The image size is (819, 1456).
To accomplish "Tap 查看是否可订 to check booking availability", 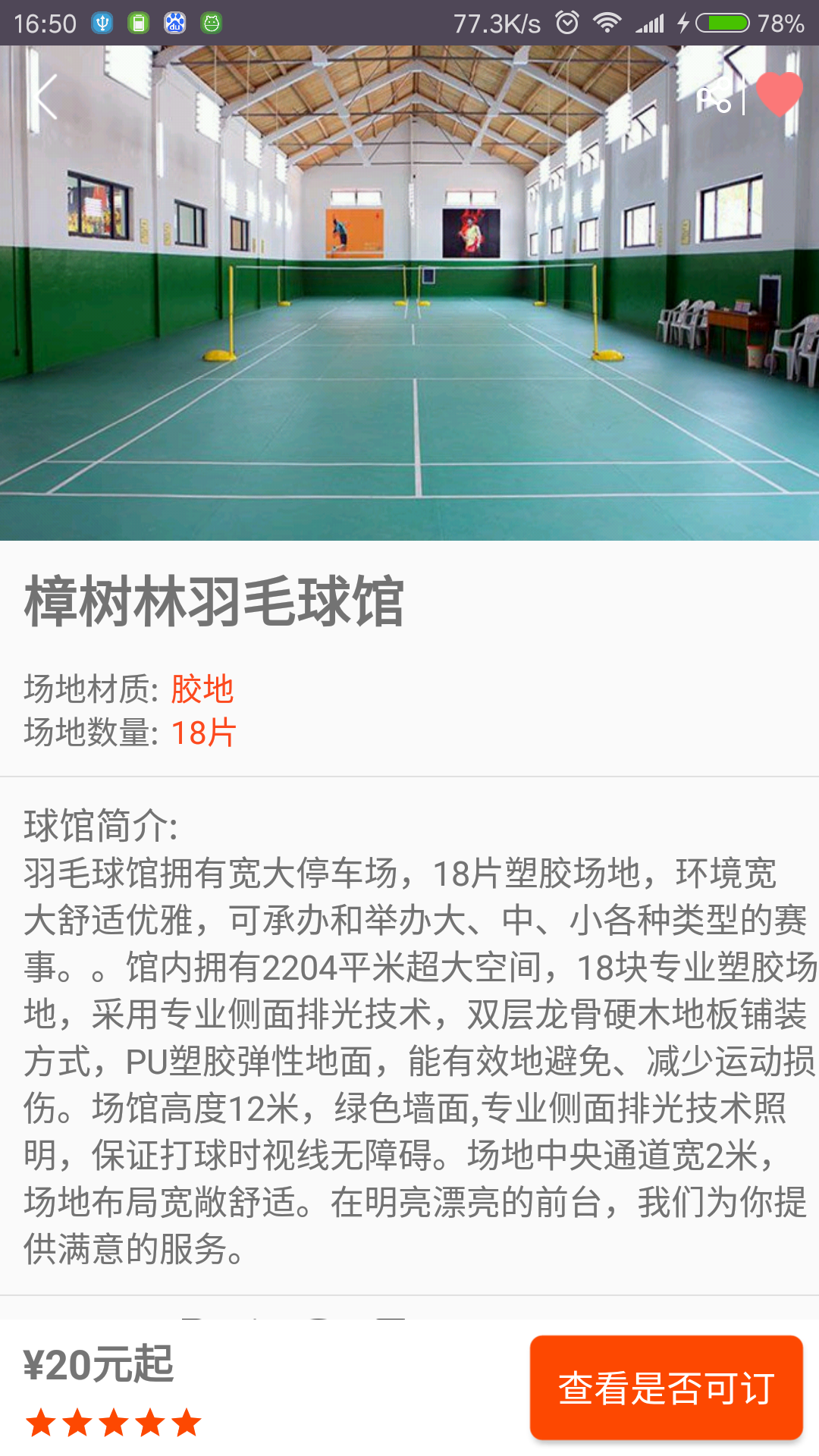I will (x=666, y=1387).
